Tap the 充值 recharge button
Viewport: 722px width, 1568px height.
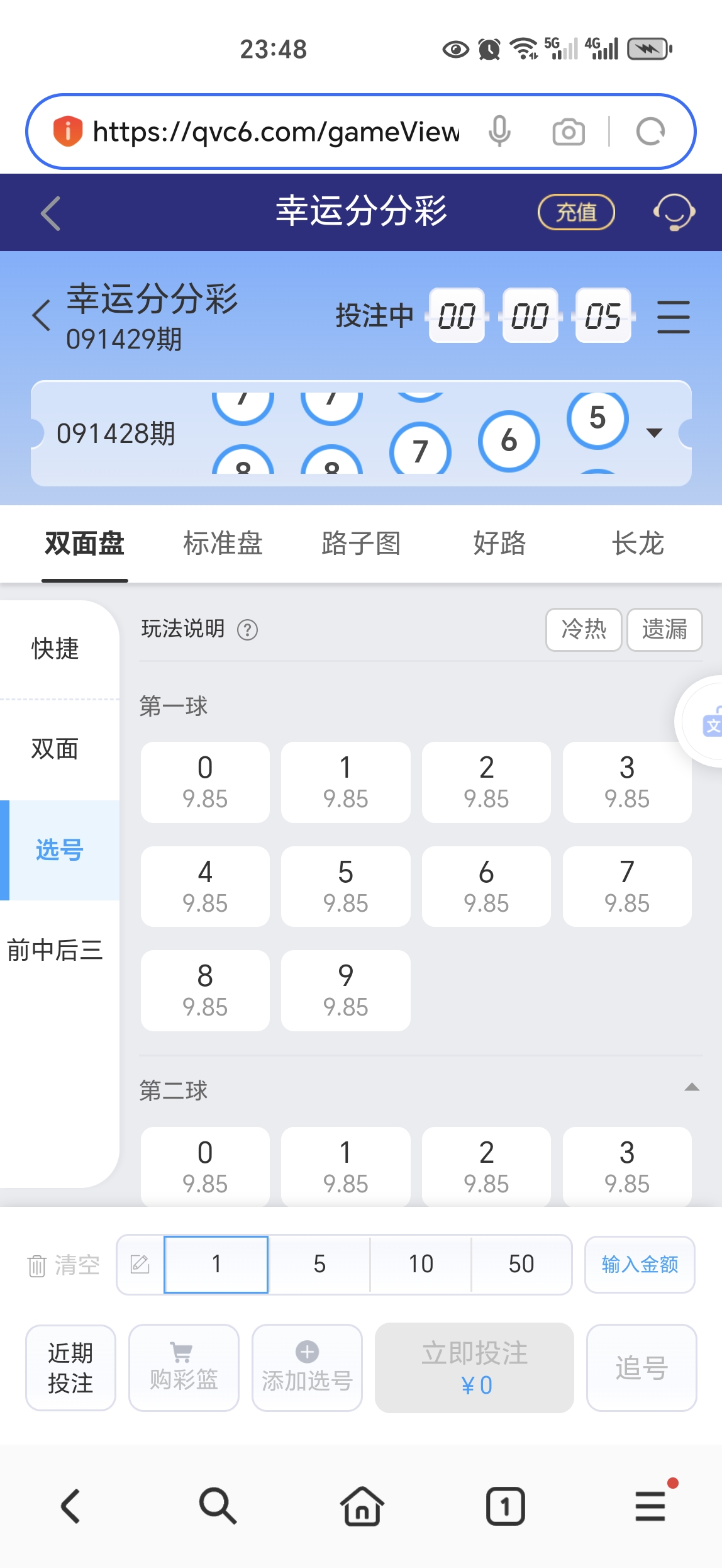[575, 212]
